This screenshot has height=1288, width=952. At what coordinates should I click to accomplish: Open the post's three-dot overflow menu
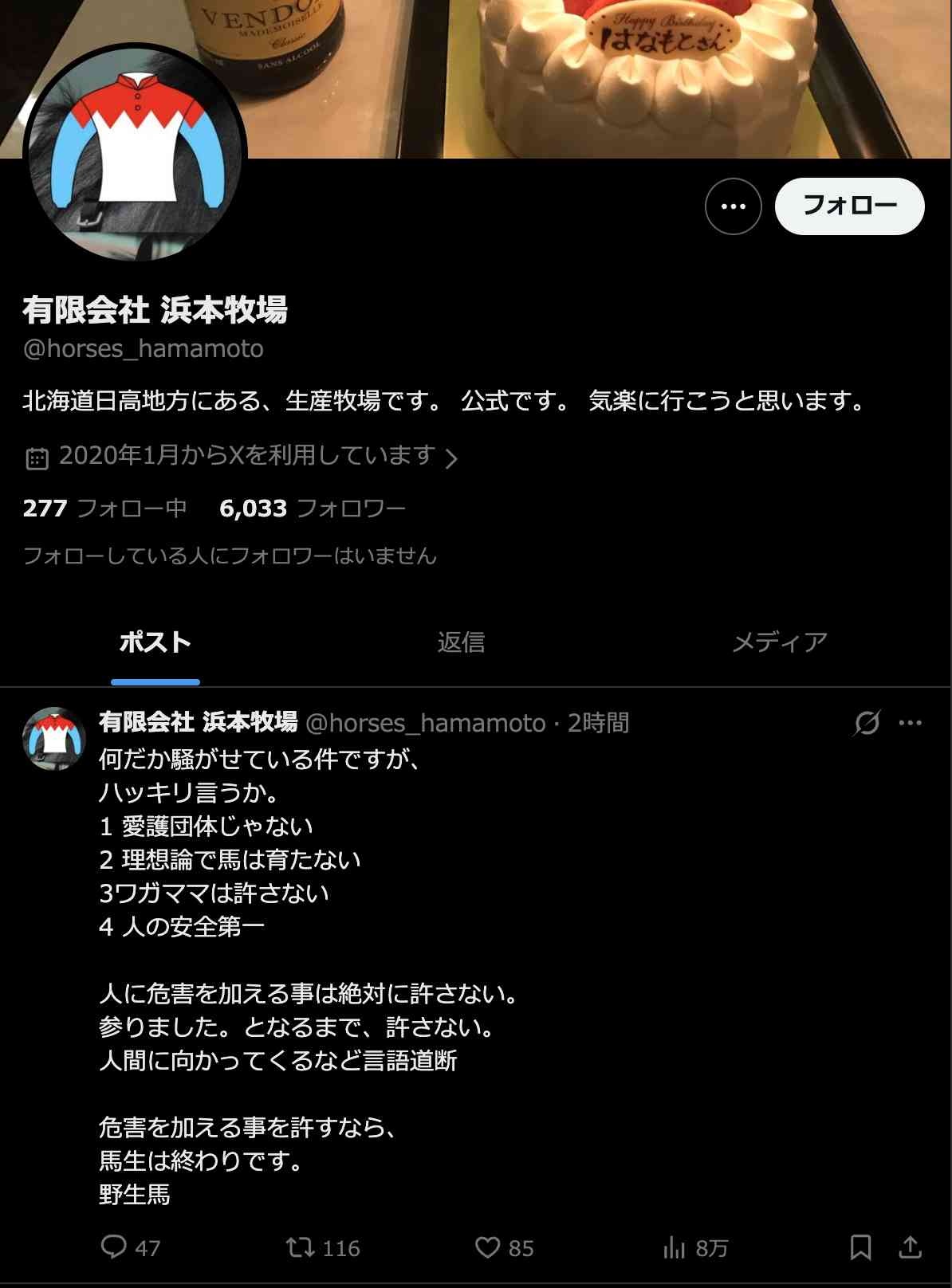910,723
